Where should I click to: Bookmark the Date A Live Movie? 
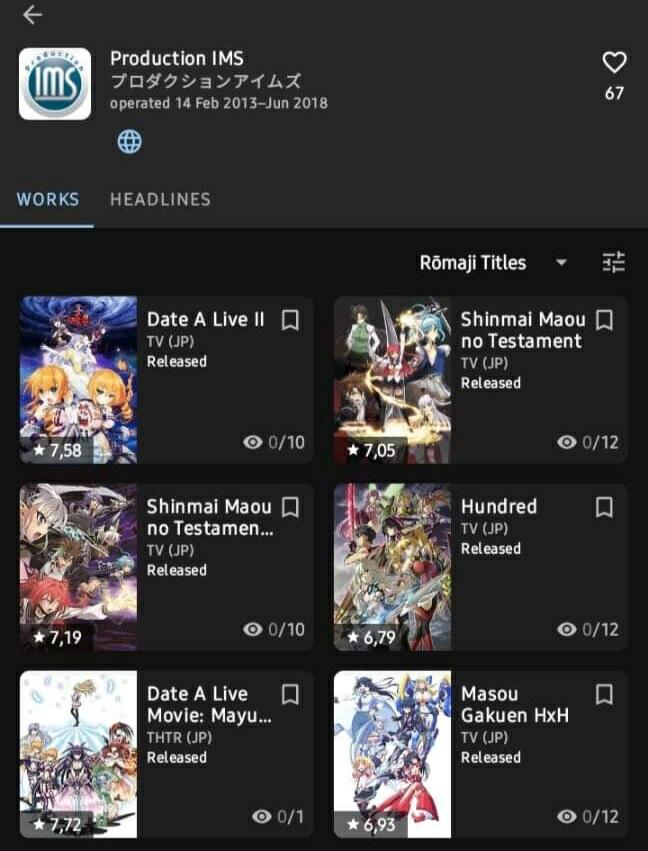290,694
